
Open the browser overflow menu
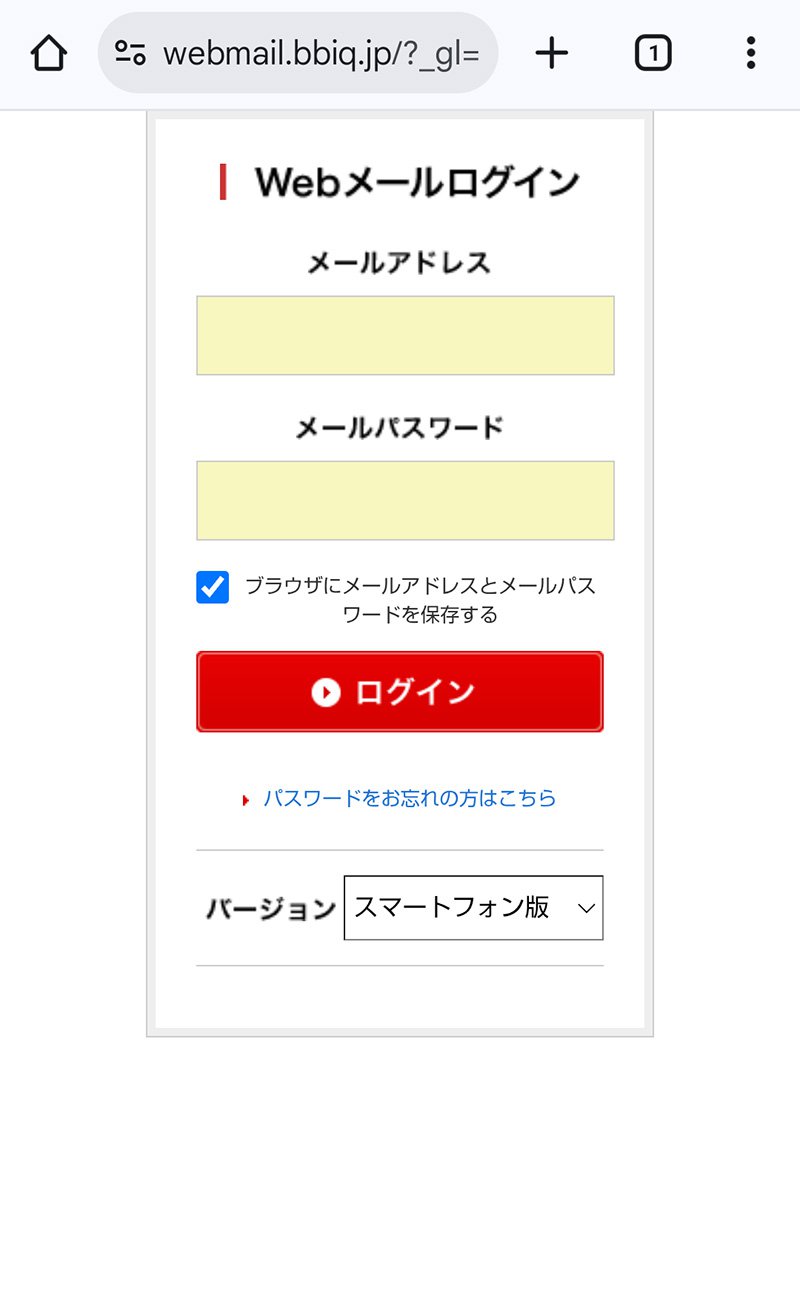750,53
